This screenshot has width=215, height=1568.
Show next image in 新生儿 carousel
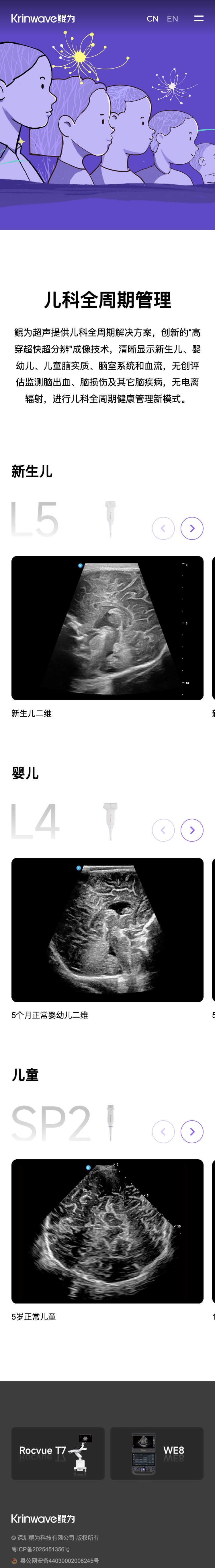tap(192, 528)
